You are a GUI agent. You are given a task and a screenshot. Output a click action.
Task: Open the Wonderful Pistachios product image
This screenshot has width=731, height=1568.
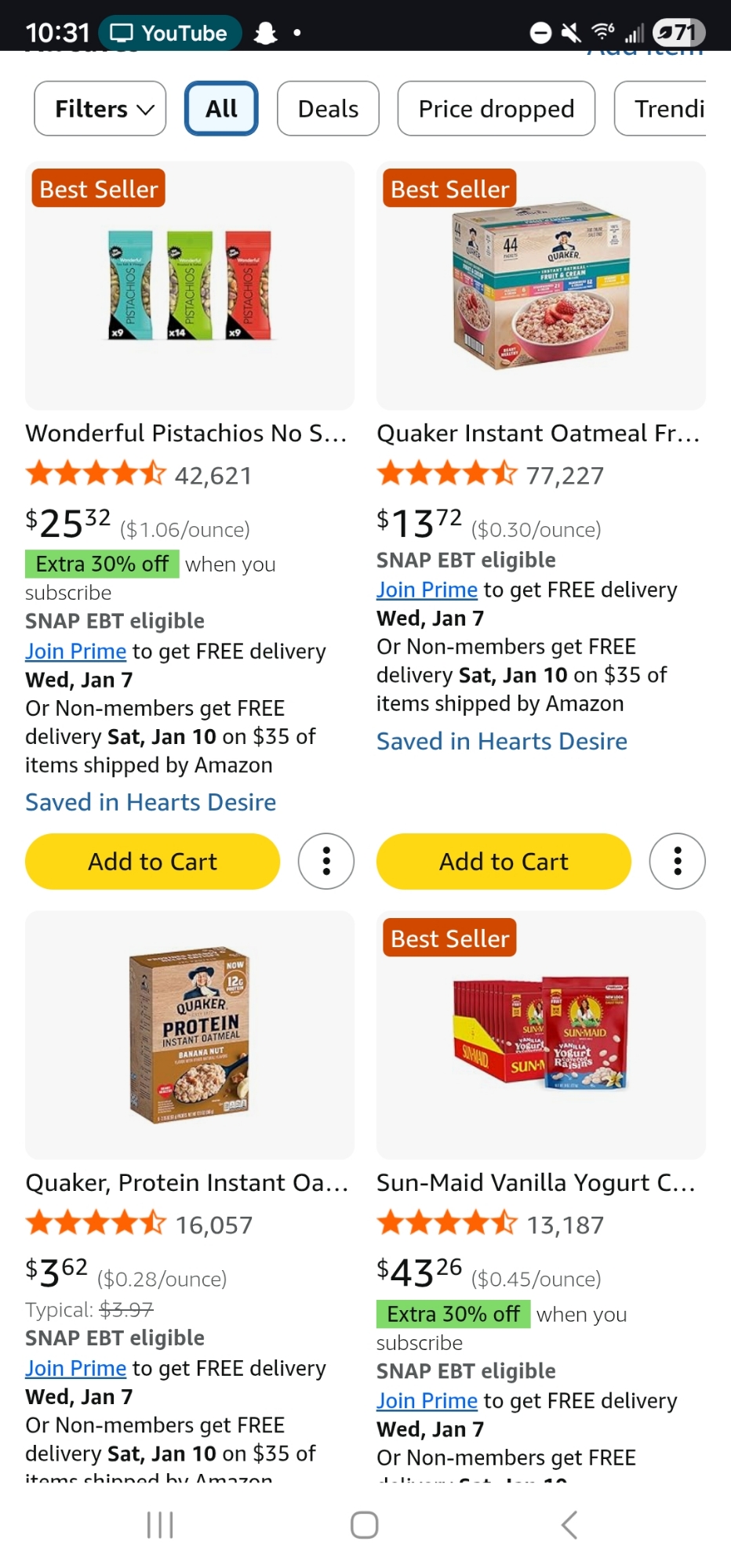click(x=190, y=285)
